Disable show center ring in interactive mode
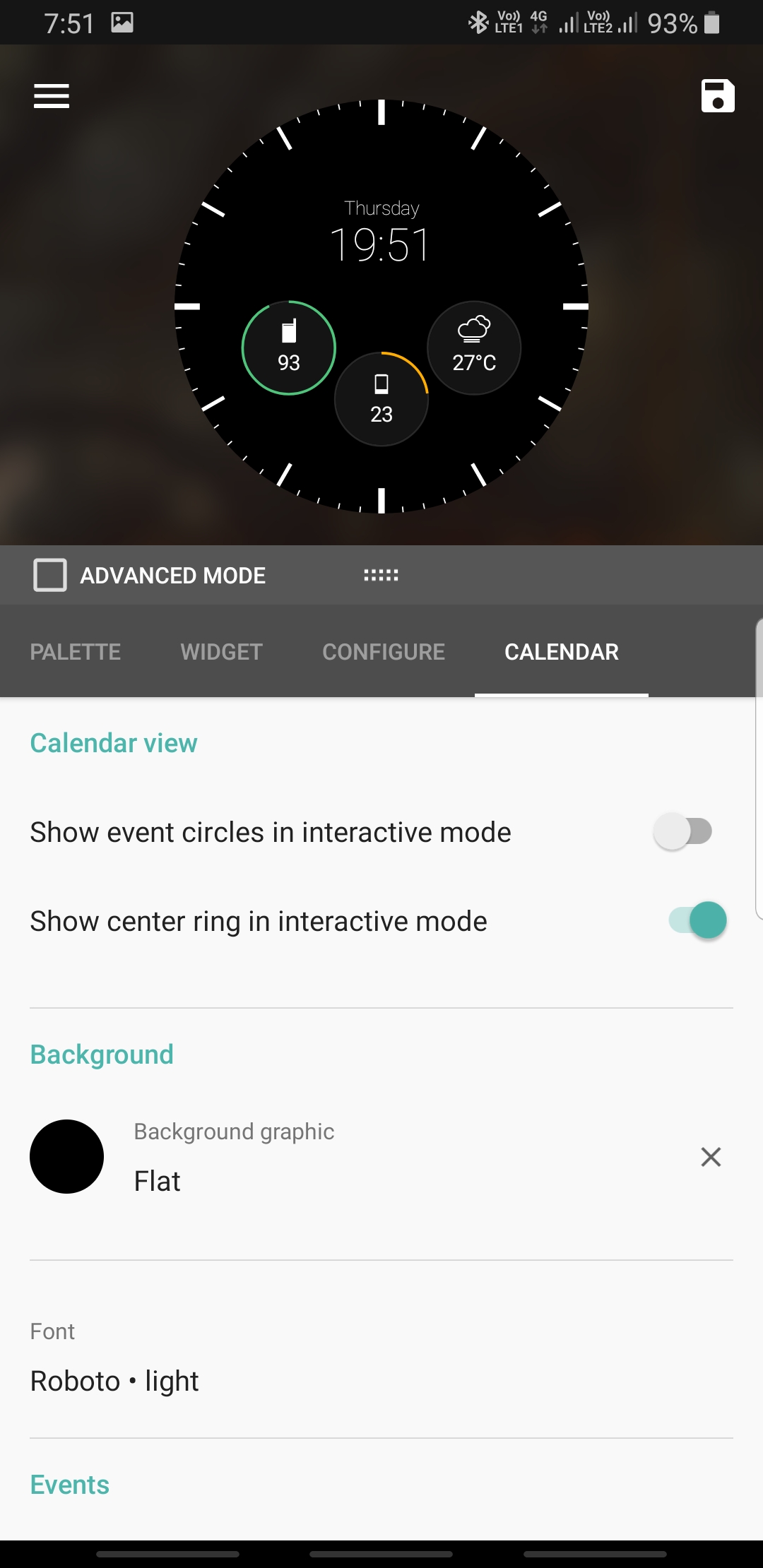The image size is (763, 1568). pos(697,920)
